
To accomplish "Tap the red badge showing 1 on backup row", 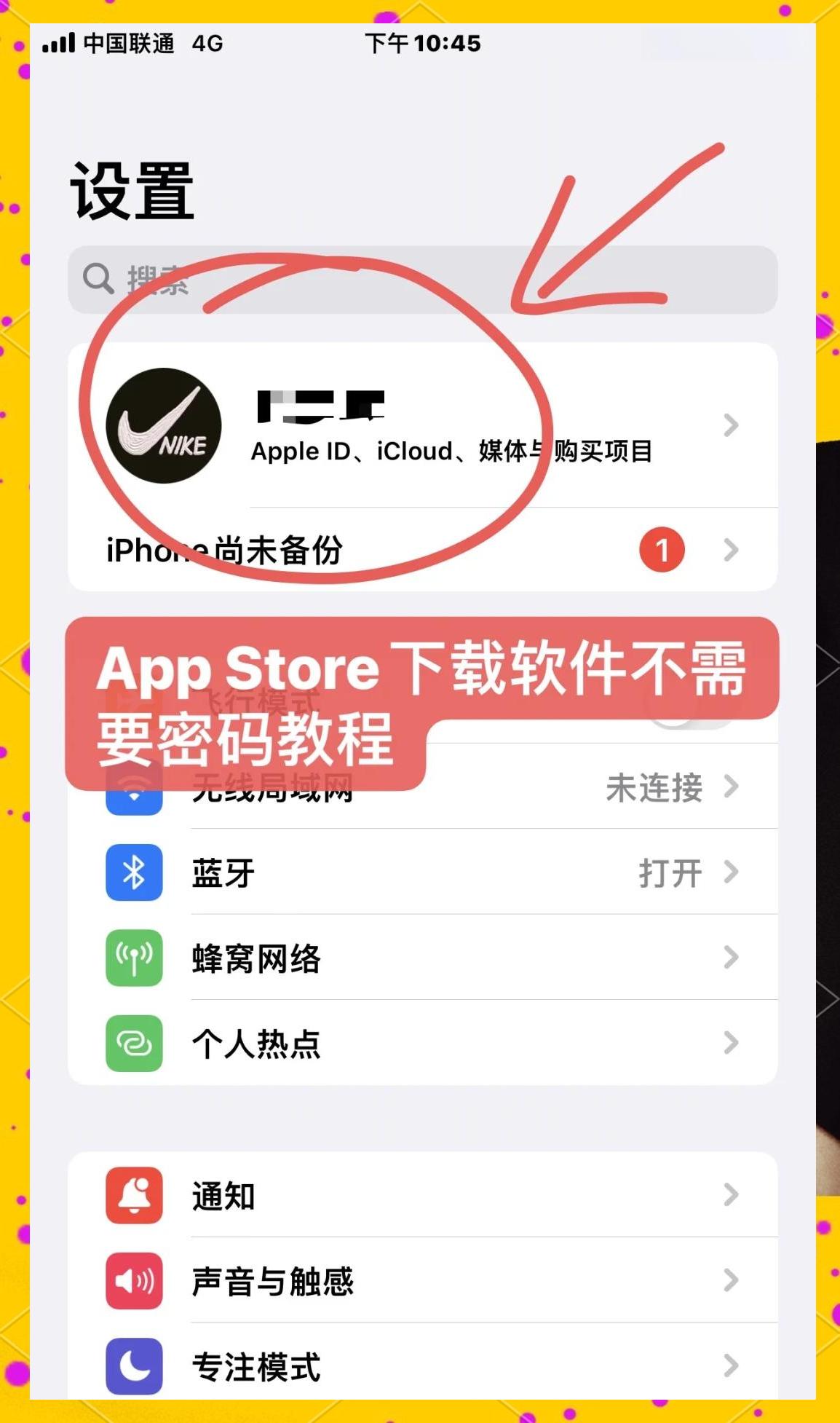I will pyautogui.click(x=662, y=551).
